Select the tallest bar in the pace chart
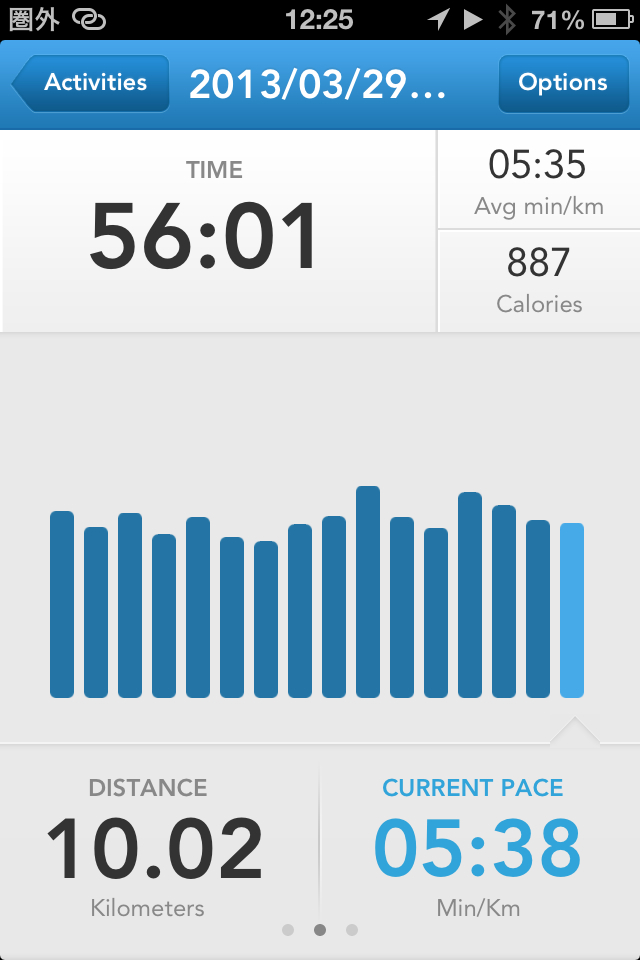The height and width of the screenshot is (960, 640). click(368, 592)
